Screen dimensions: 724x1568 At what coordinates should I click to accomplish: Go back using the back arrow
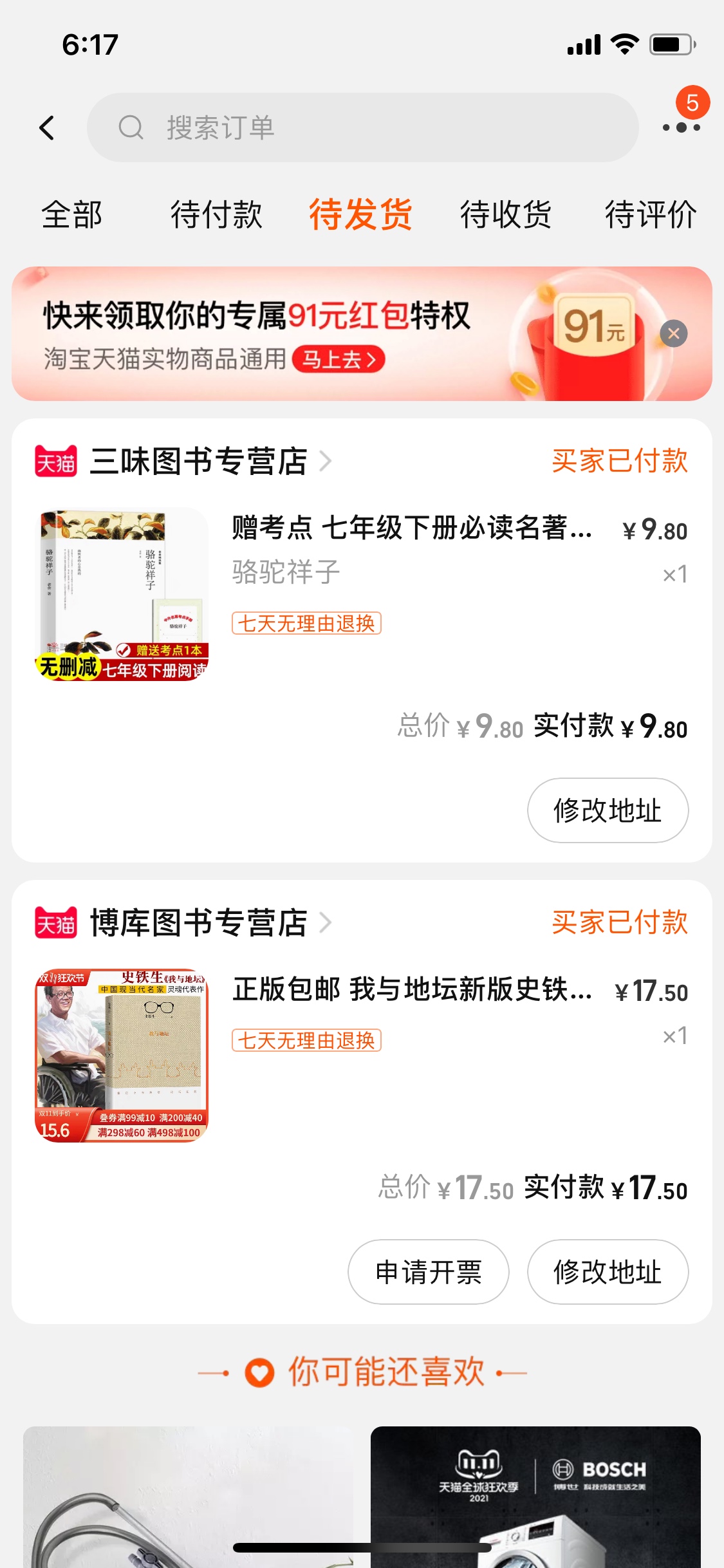[47, 127]
